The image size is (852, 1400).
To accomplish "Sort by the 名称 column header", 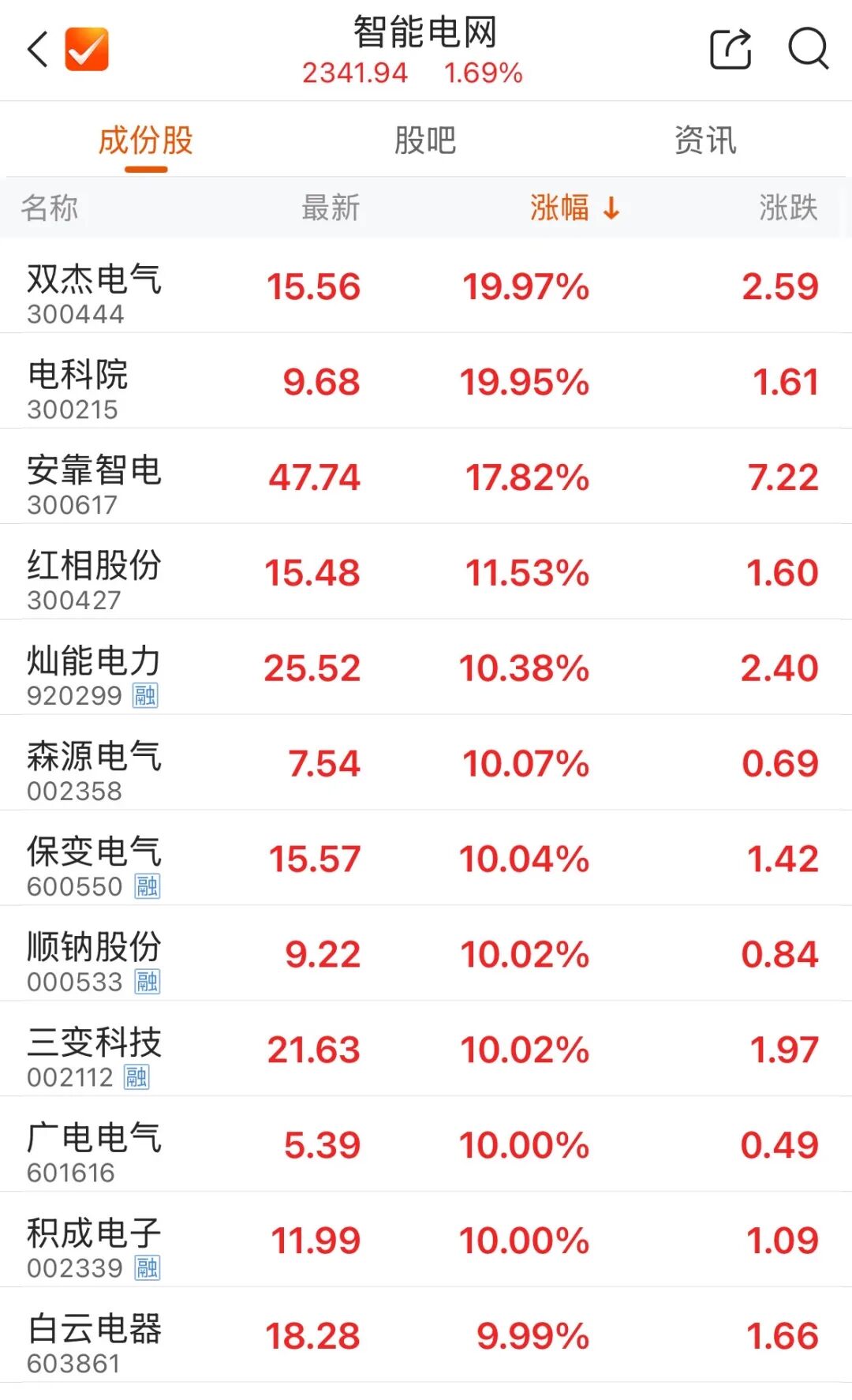I will [50, 208].
